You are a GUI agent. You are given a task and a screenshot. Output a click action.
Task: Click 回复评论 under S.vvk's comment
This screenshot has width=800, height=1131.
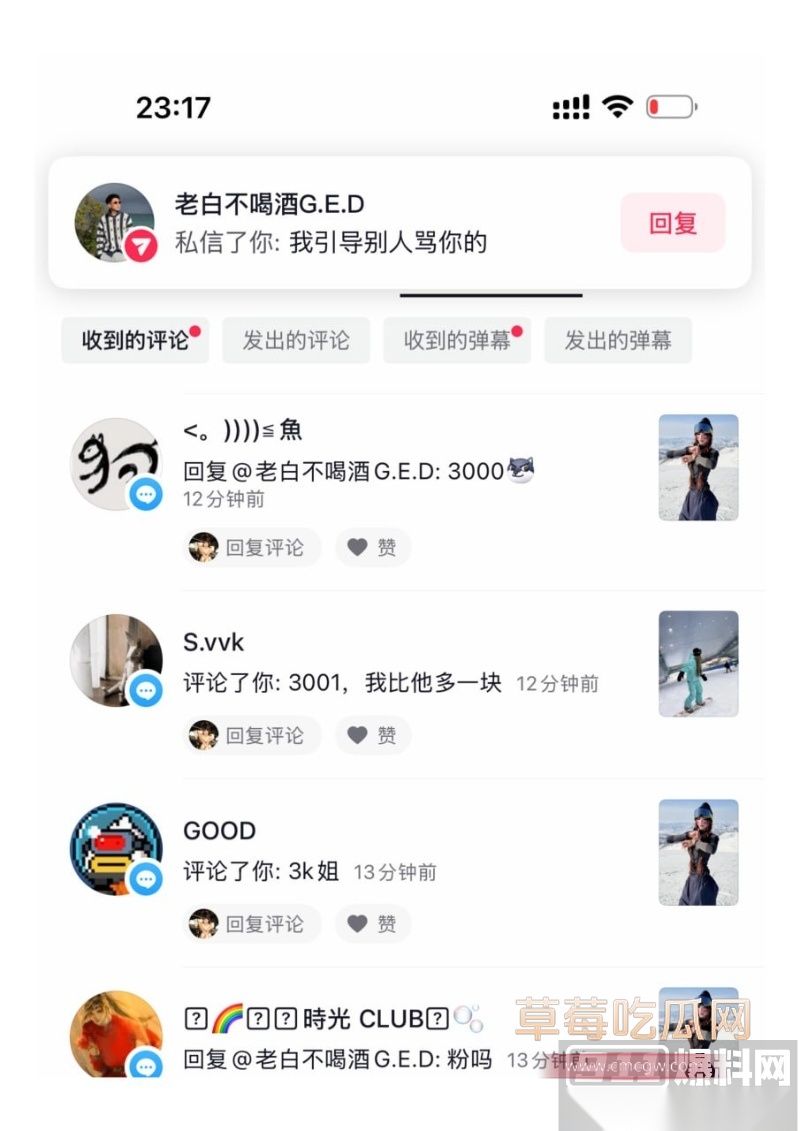(252, 735)
